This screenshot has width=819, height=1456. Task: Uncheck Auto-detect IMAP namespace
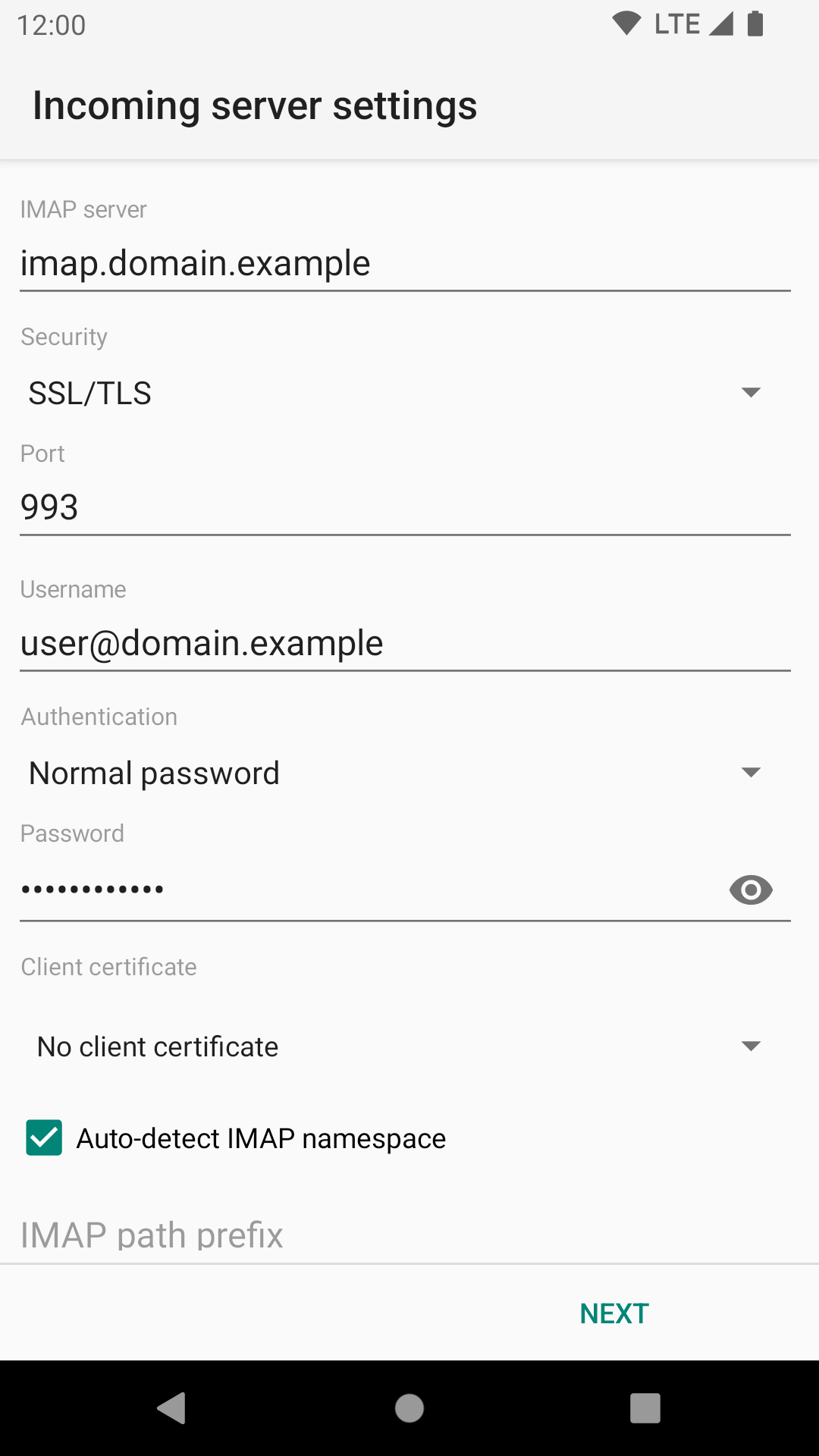[44, 1138]
